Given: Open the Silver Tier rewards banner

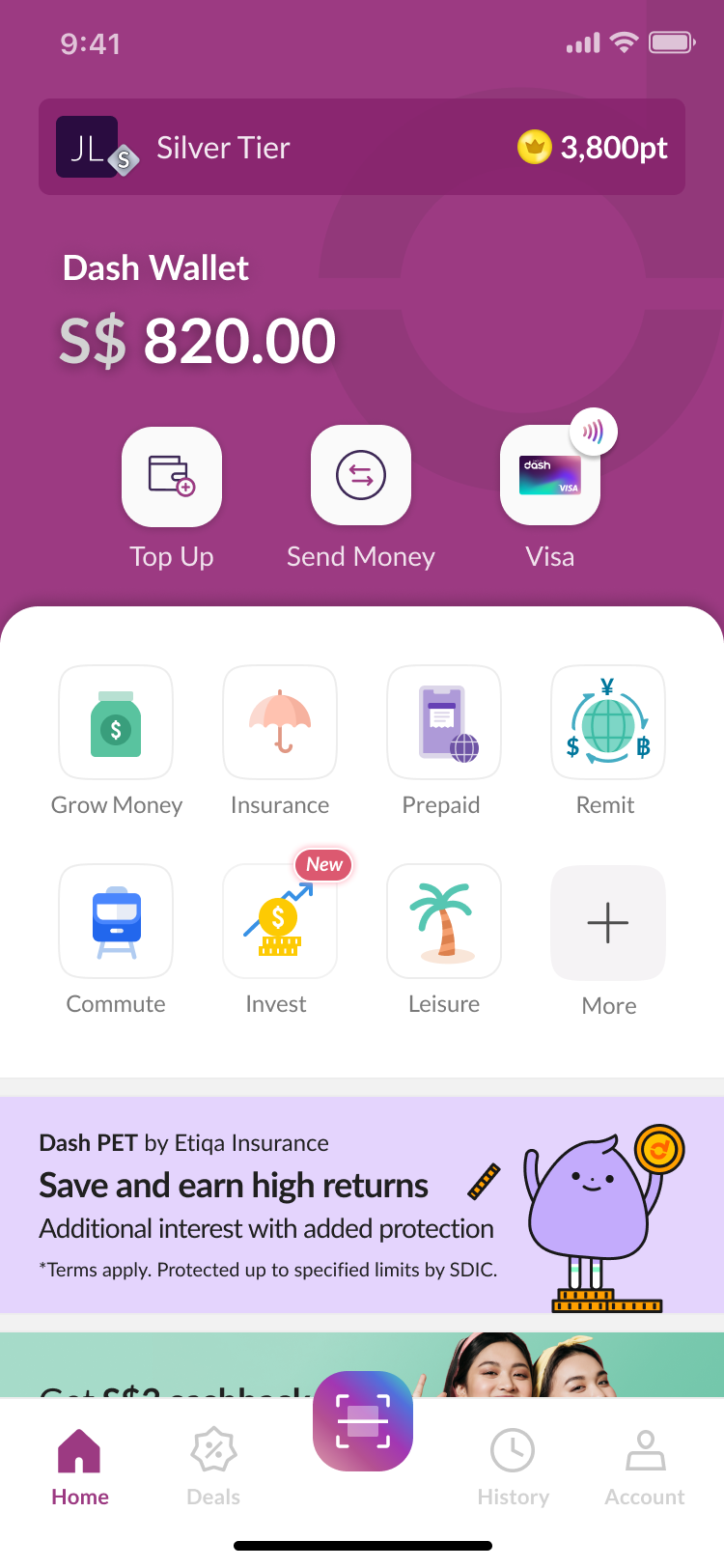Looking at the screenshot, I should click(x=362, y=147).
